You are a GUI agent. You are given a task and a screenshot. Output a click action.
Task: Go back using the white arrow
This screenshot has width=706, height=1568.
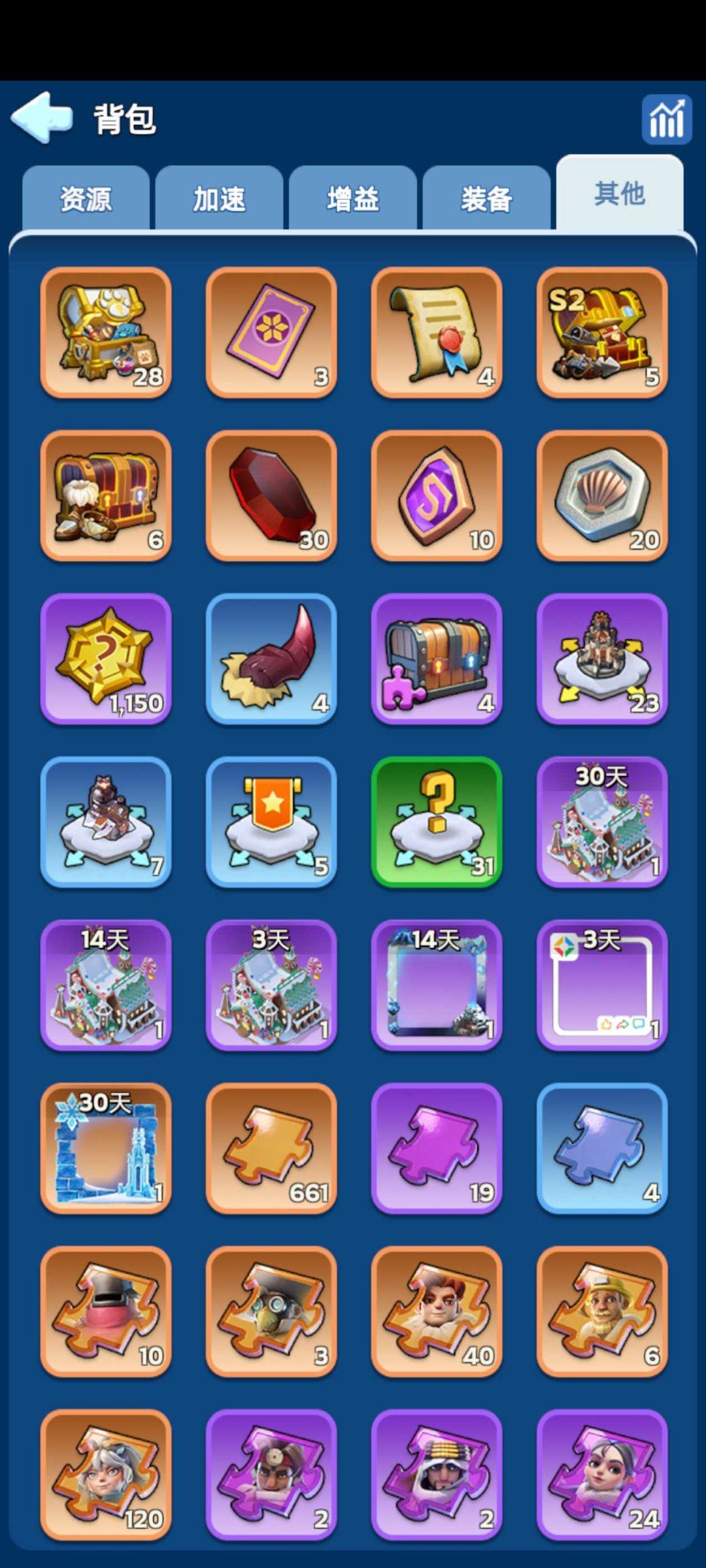(42, 118)
